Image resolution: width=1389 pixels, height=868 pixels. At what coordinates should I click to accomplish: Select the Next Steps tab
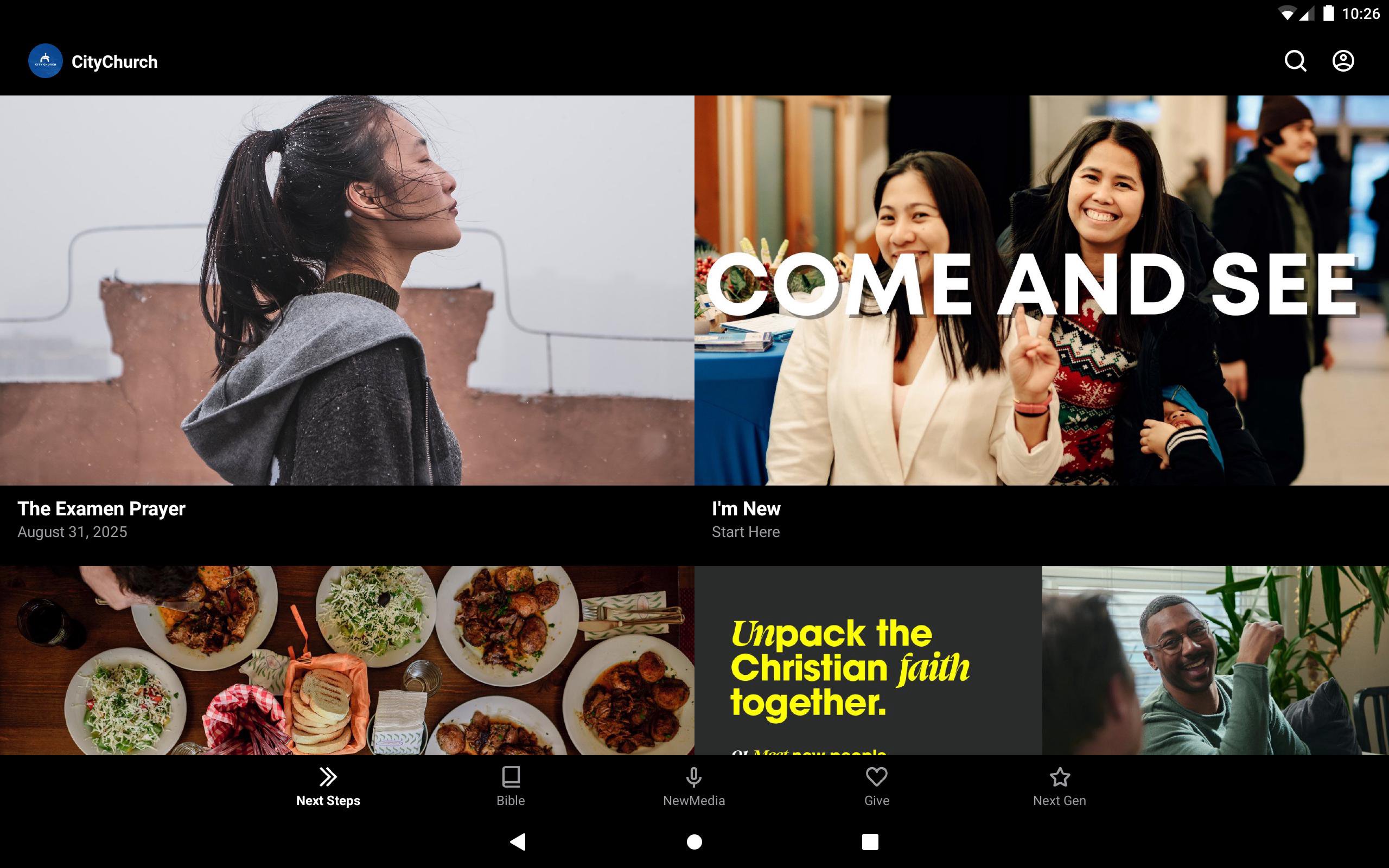click(x=328, y=787)
